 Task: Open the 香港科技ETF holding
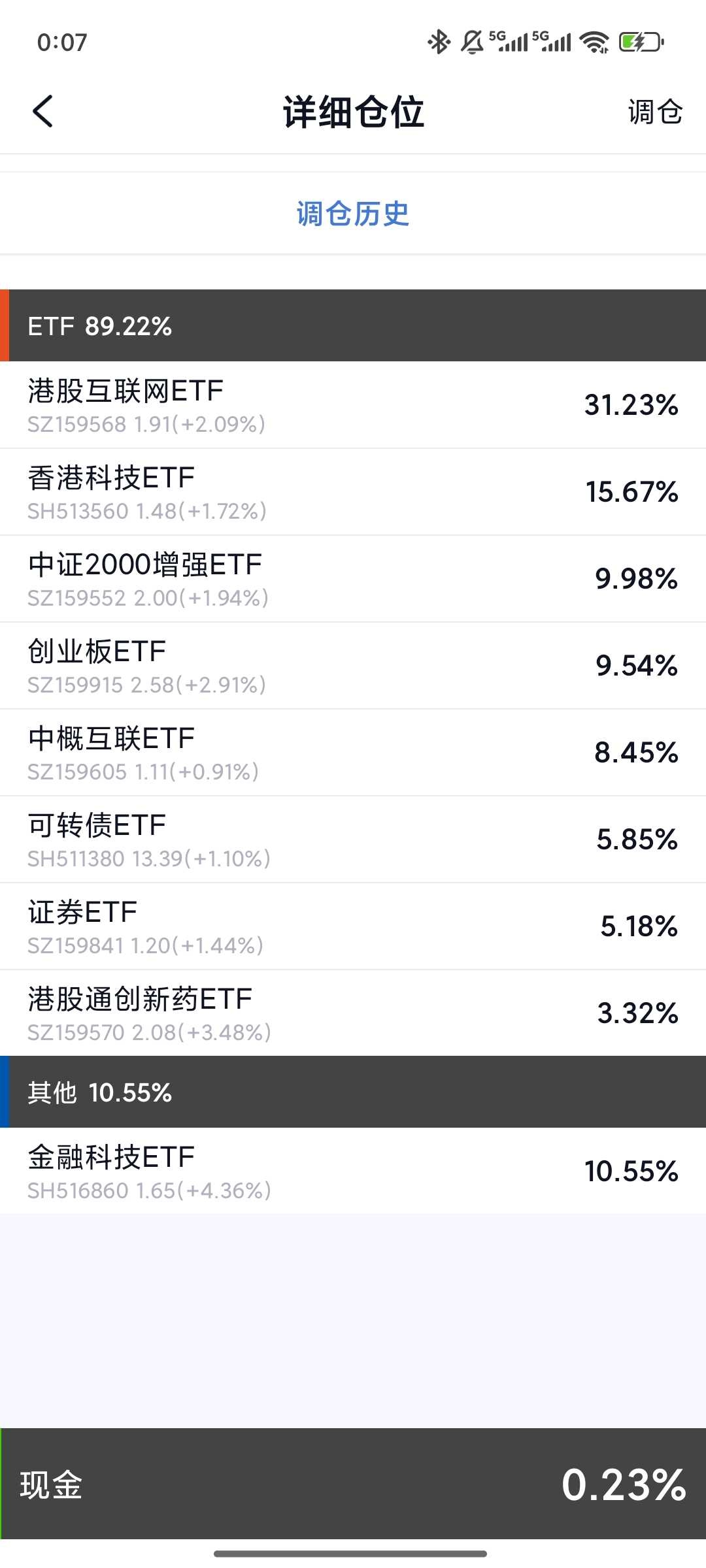(x=353, y=492)
